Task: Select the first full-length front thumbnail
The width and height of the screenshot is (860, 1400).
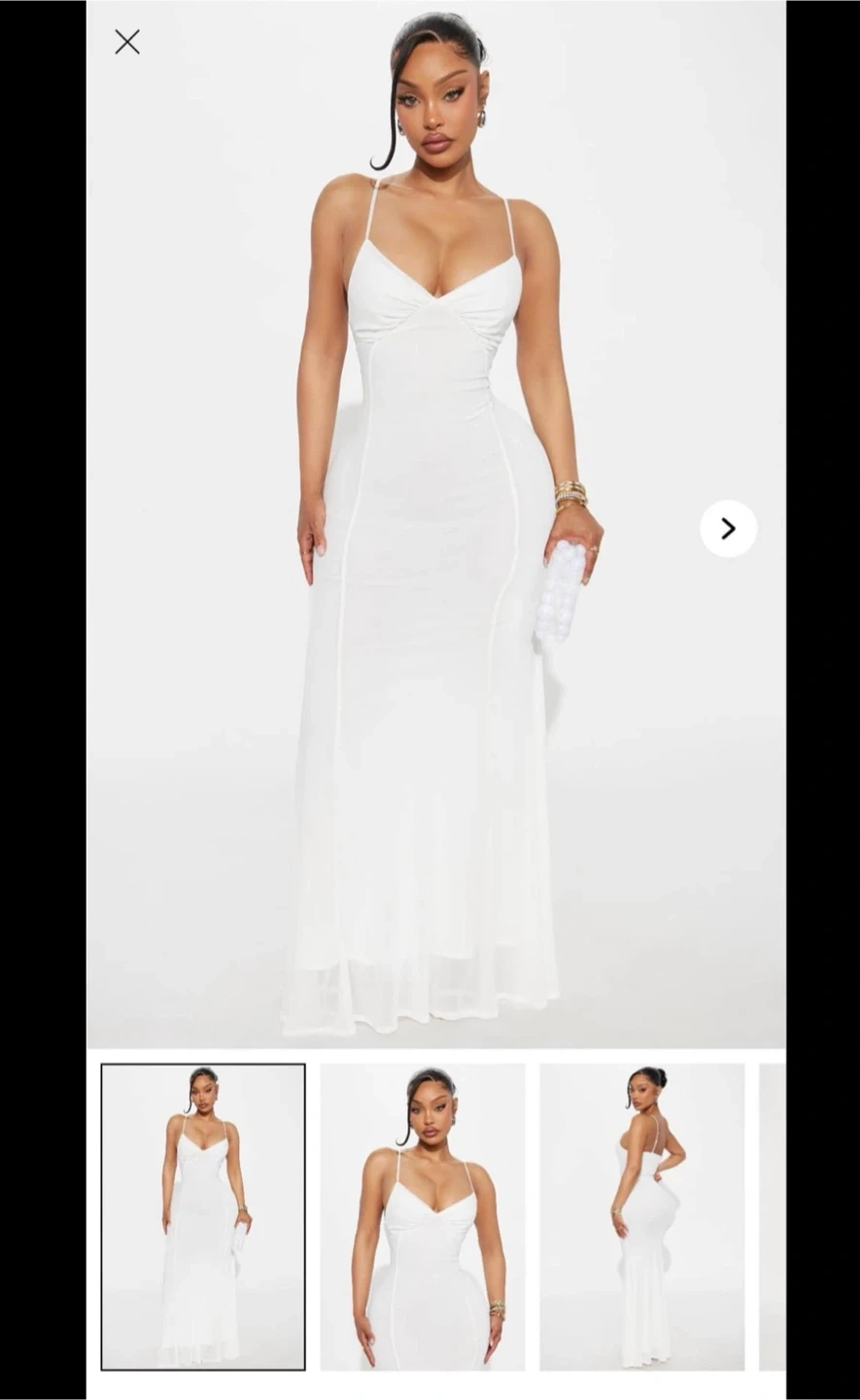Action: click(203, 1216)
